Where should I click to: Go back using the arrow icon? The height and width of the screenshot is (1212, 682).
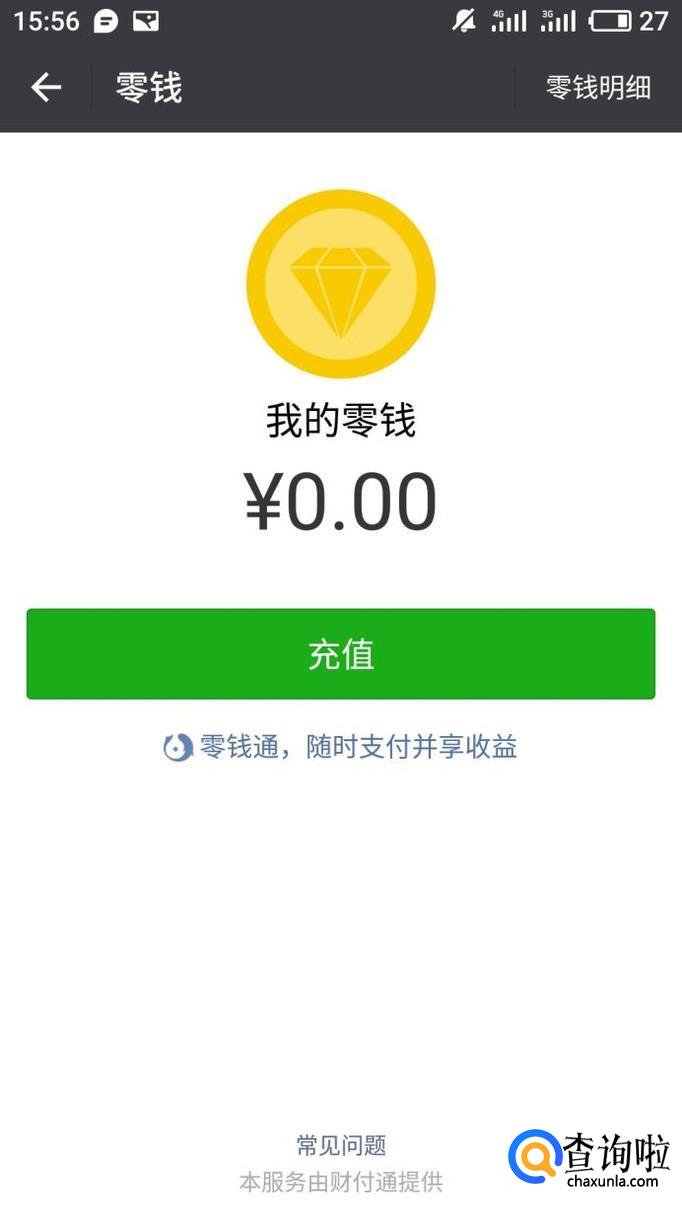tap(46, 88)
